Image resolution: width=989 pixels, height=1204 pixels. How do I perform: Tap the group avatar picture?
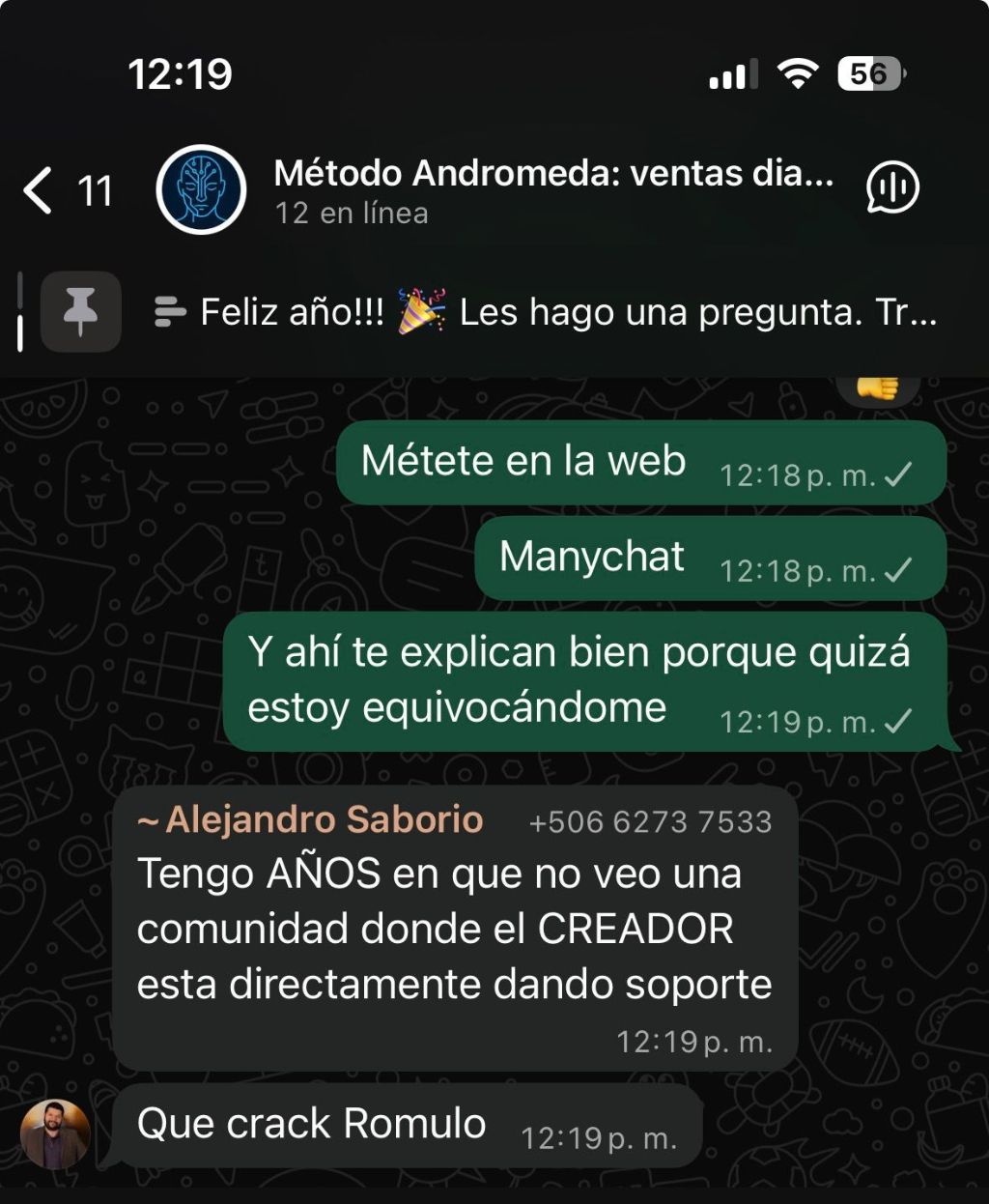[201, 189]
